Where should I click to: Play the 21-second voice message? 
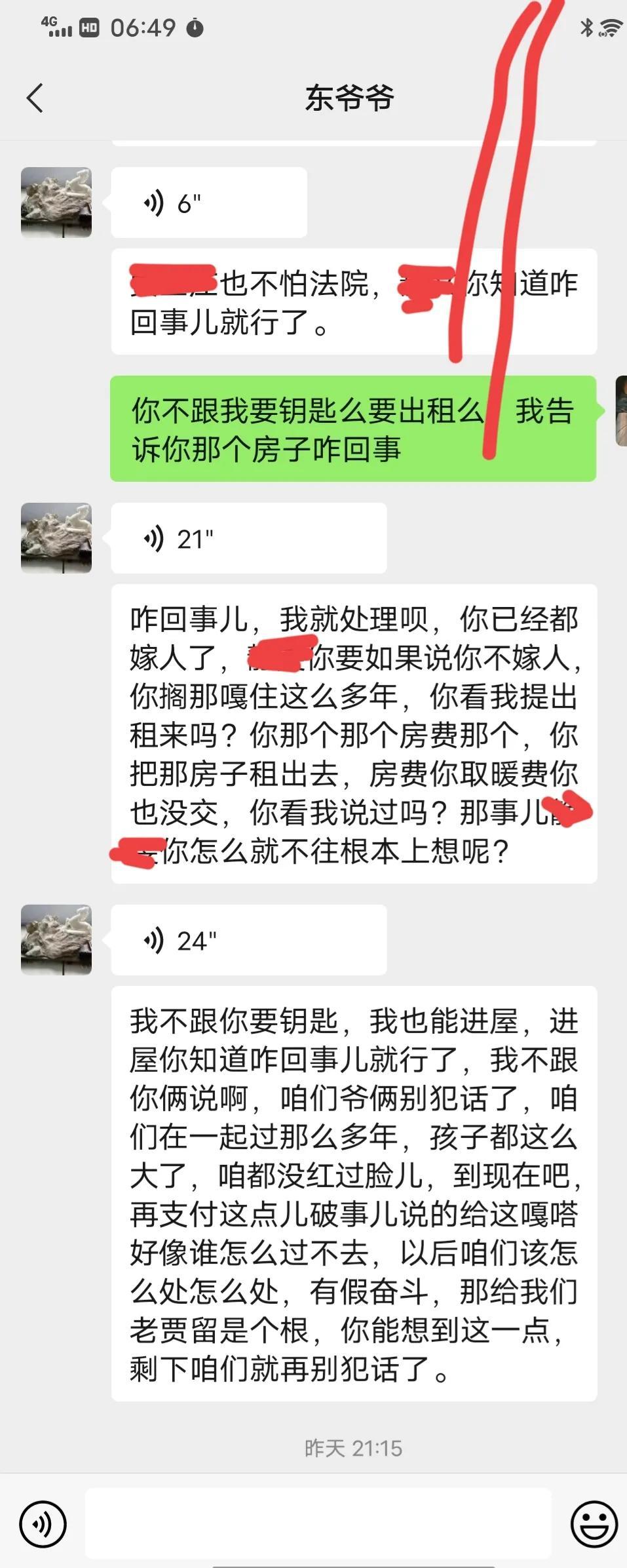(x=248, y=539)
